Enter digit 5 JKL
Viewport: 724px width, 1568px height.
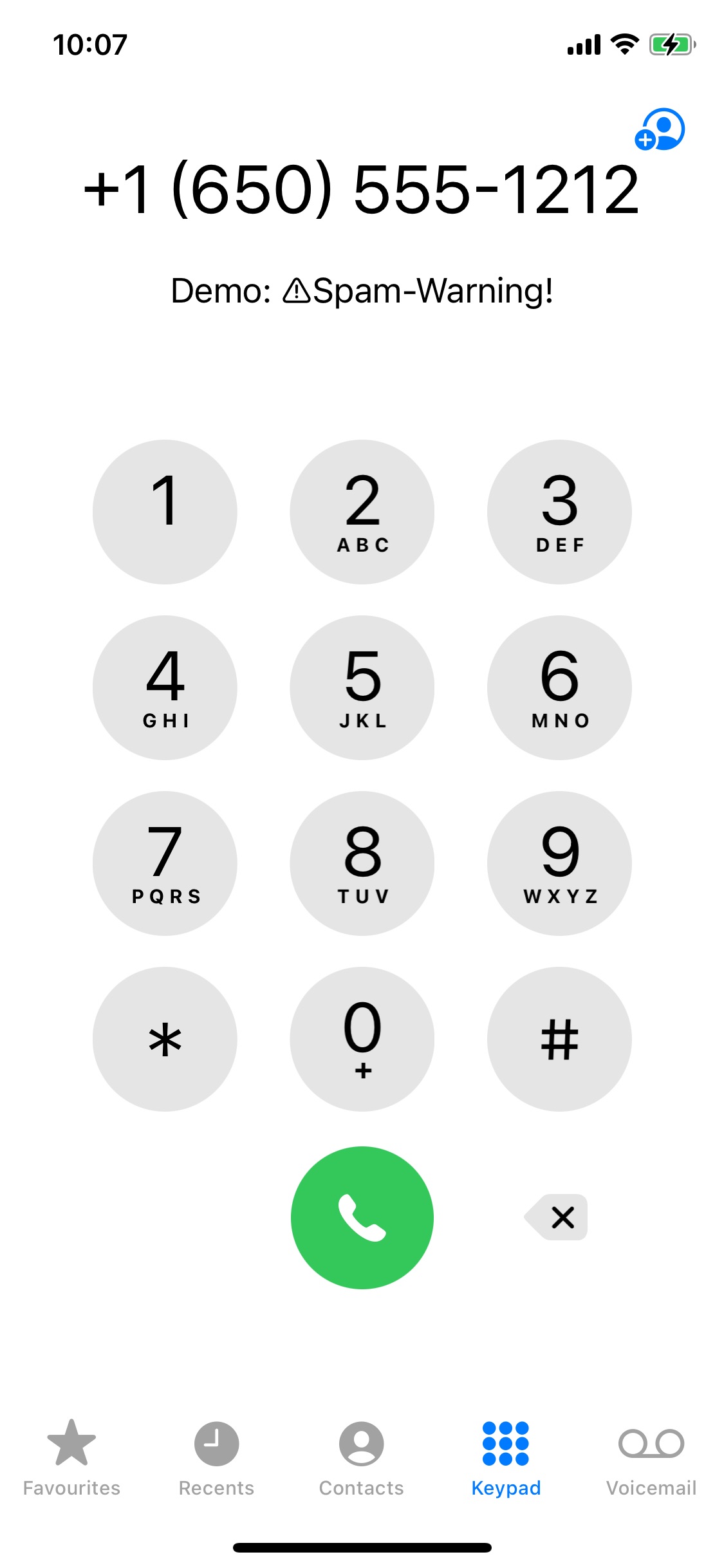coord(362,687)
